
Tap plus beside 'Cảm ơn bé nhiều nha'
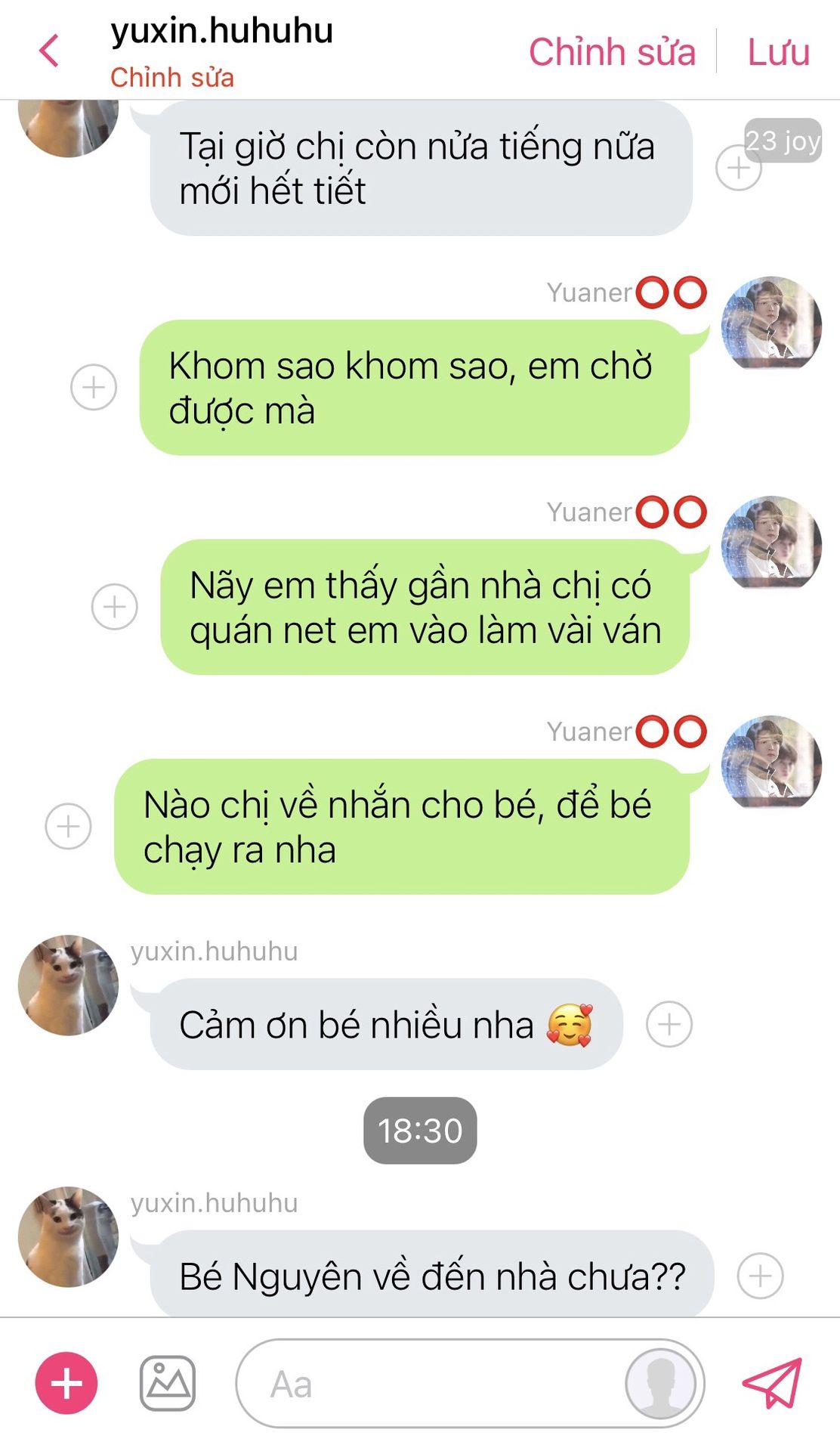pyautogui.click(x=669, y=1025)
